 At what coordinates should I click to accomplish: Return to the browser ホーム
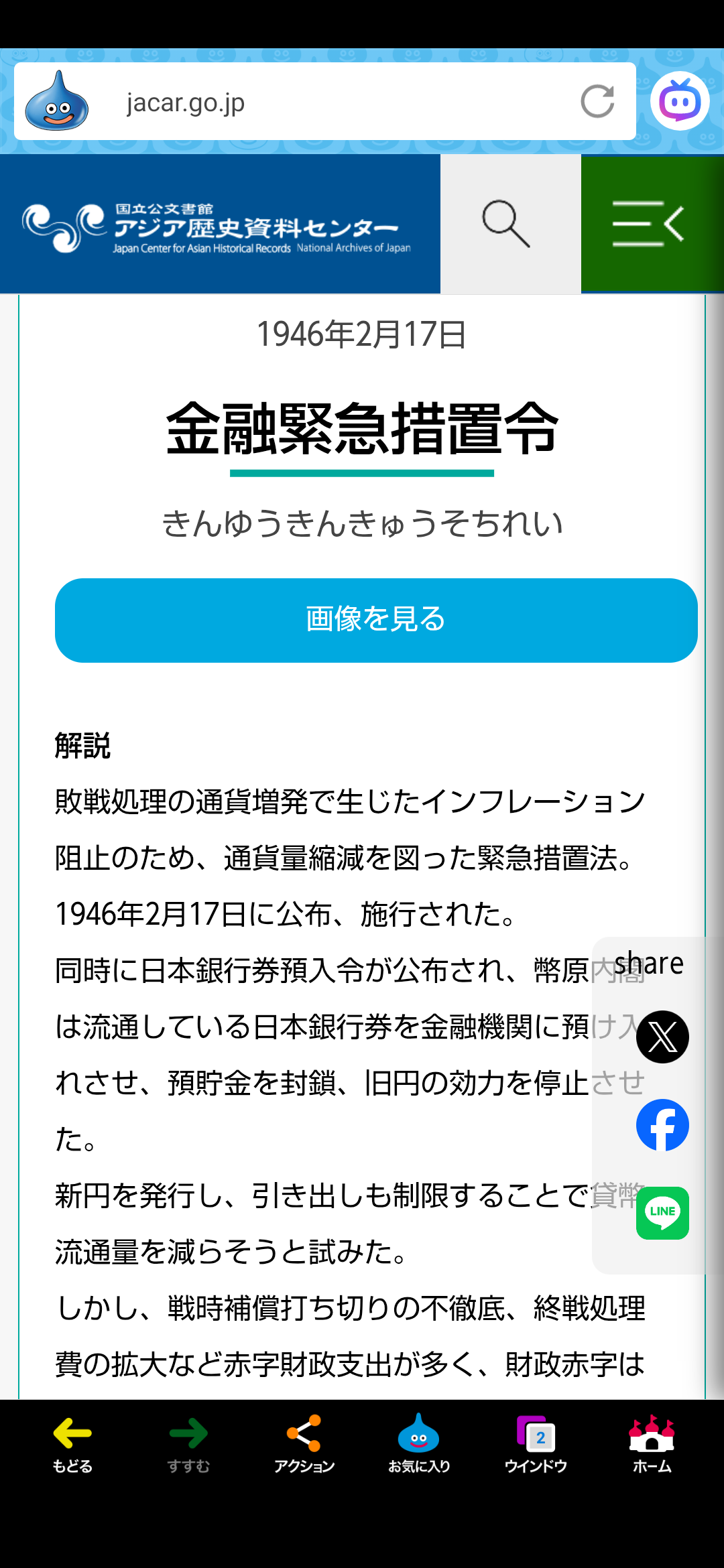pos(652,1445)
